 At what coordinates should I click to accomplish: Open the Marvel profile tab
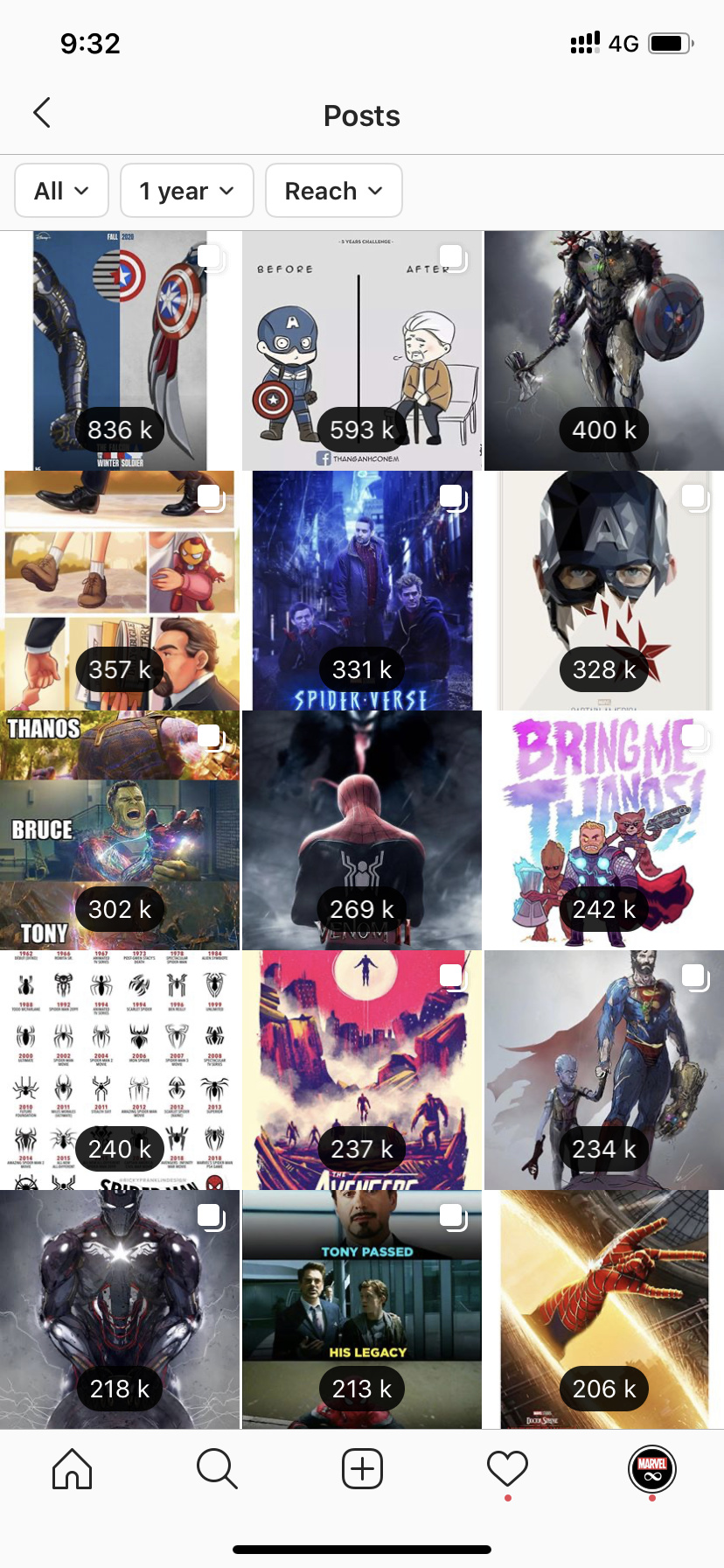click(x=652, y=1469)
